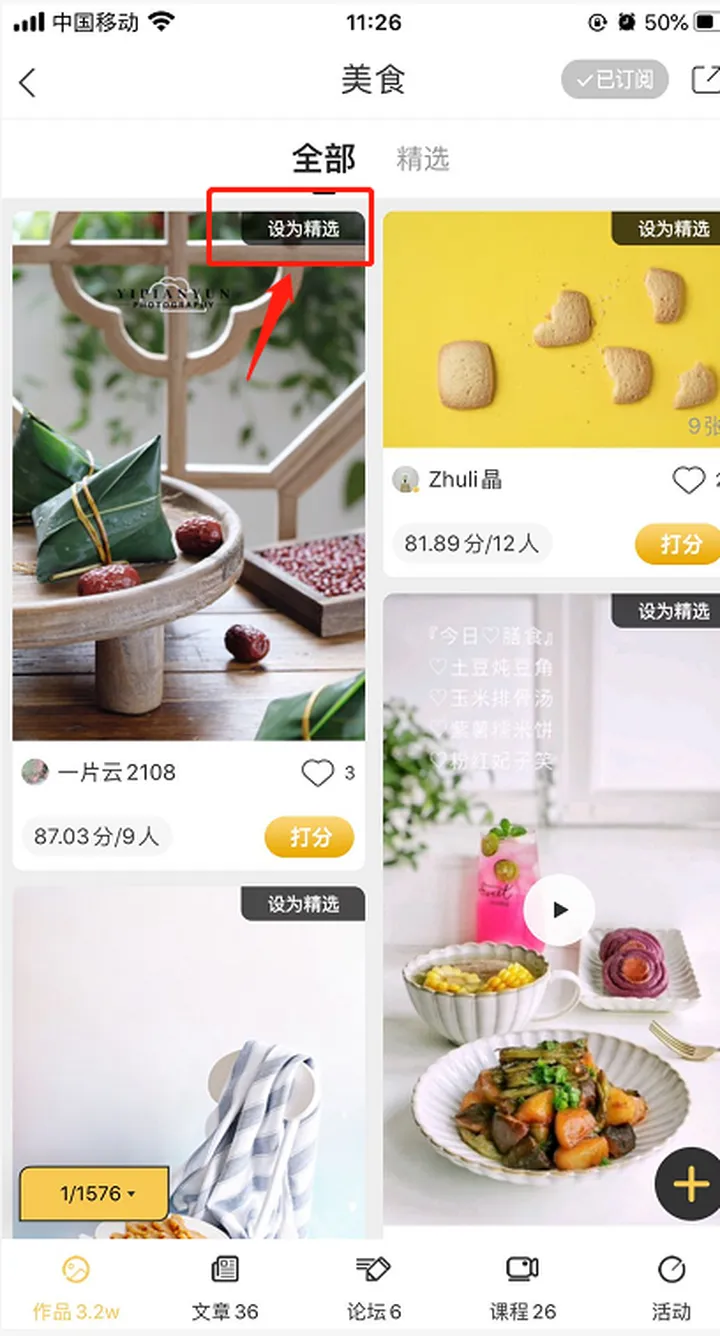The image size is (720, 1336).
Task: Tap the 已订阅 subscribed button
Action: click(614, 80)
